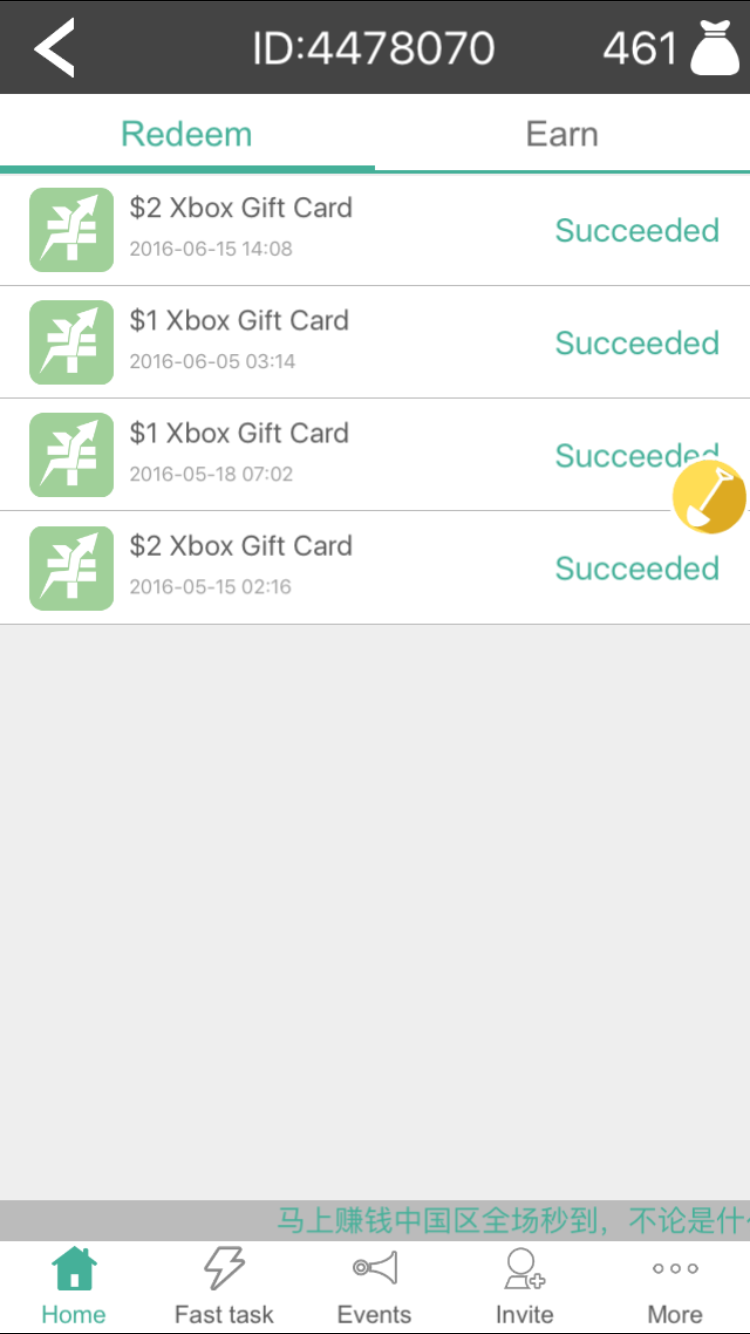Switch to the Events tab
The image size is (750, 1334).
point(375,1287)
